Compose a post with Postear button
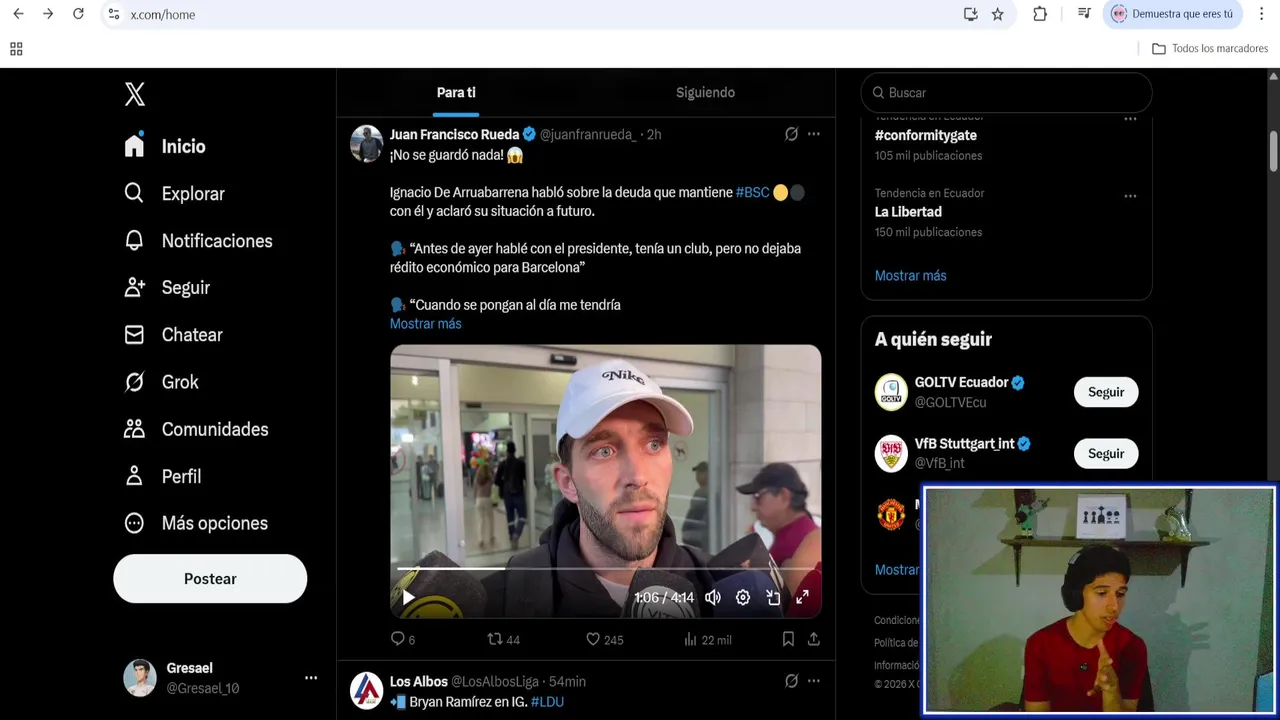This screenshot has height=720, width=1280. tap(210, 579)
